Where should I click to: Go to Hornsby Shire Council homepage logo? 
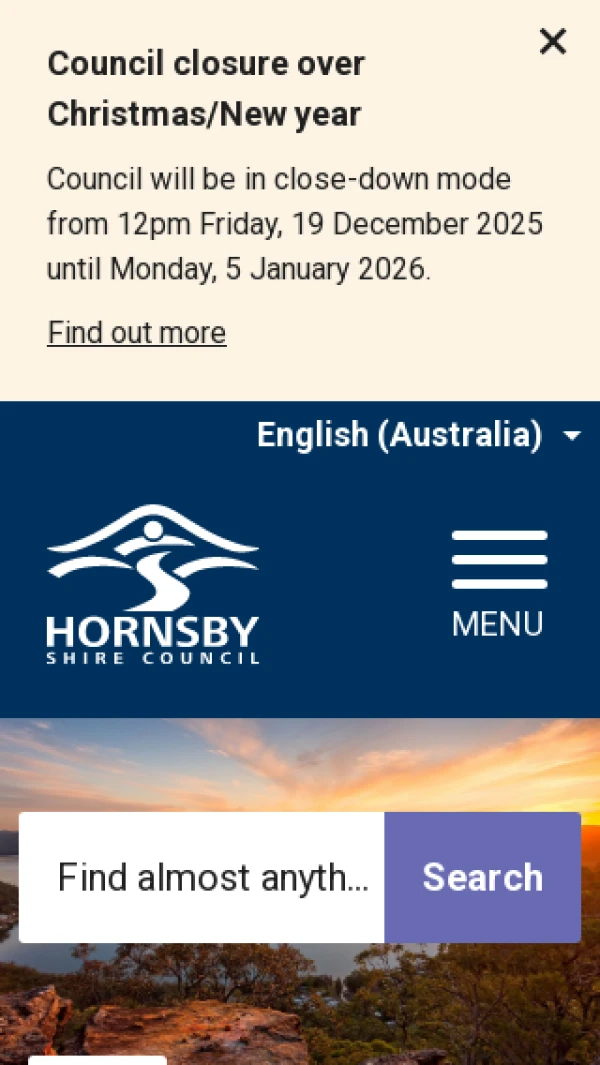click(153, 584)
